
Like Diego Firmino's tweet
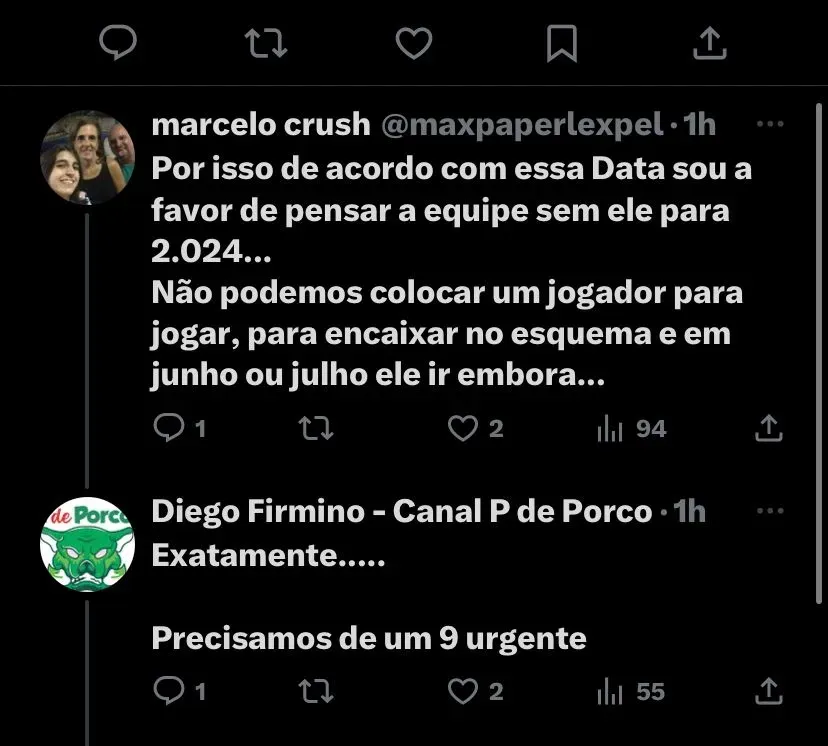(461, 691)
